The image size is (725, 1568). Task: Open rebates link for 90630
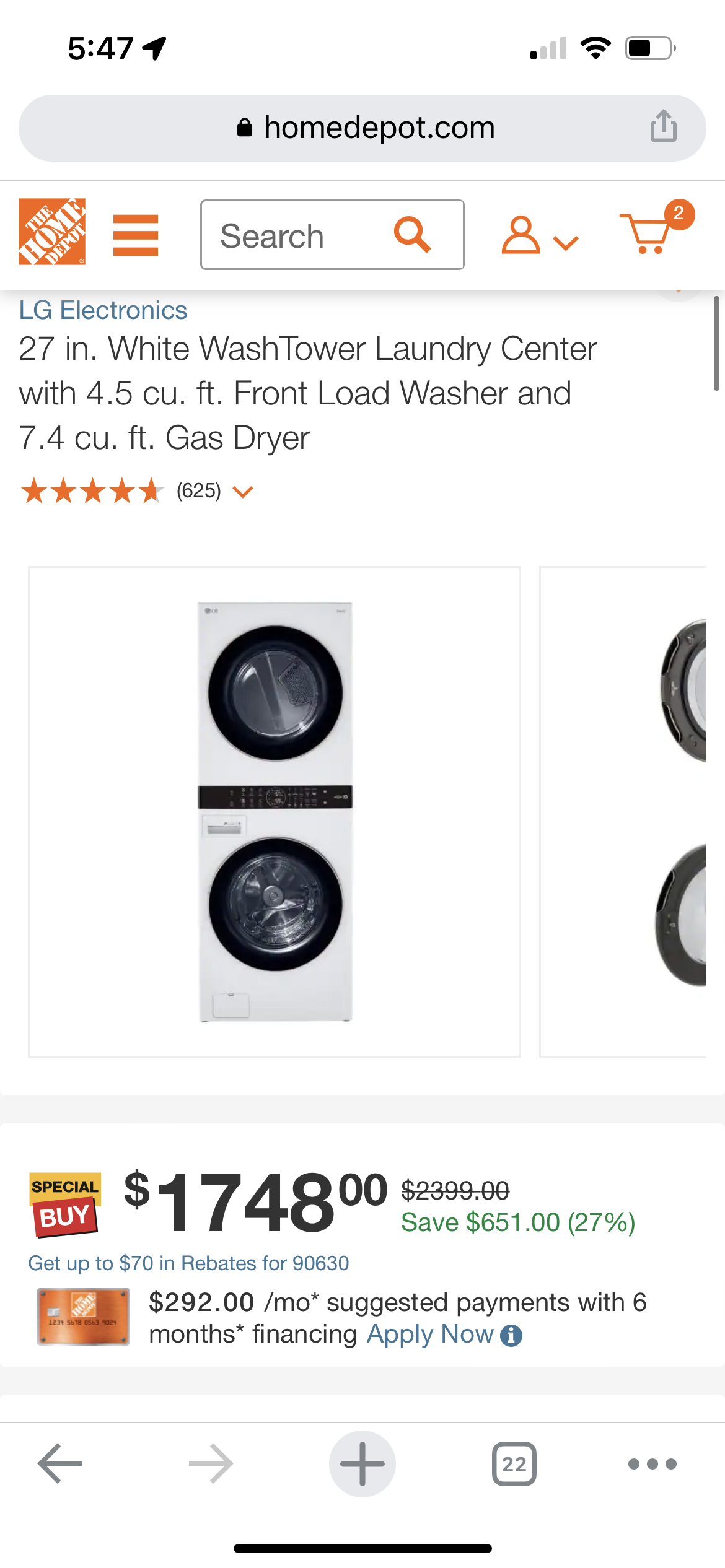point(188,1263)
